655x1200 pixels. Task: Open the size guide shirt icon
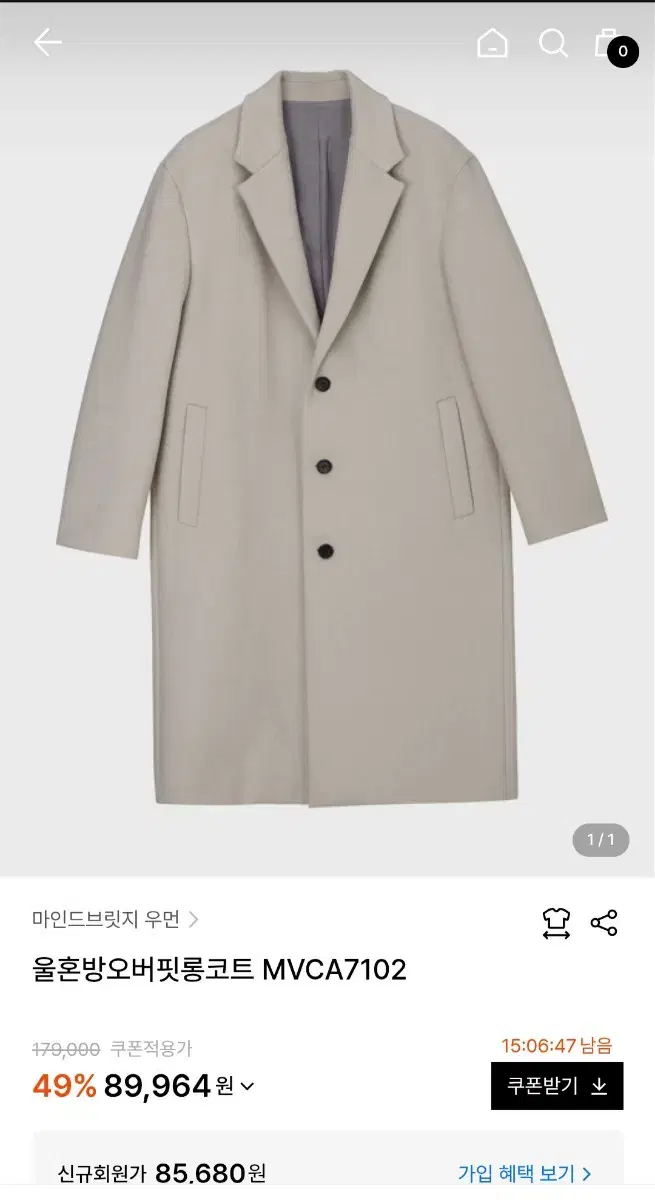pos(556,922)
